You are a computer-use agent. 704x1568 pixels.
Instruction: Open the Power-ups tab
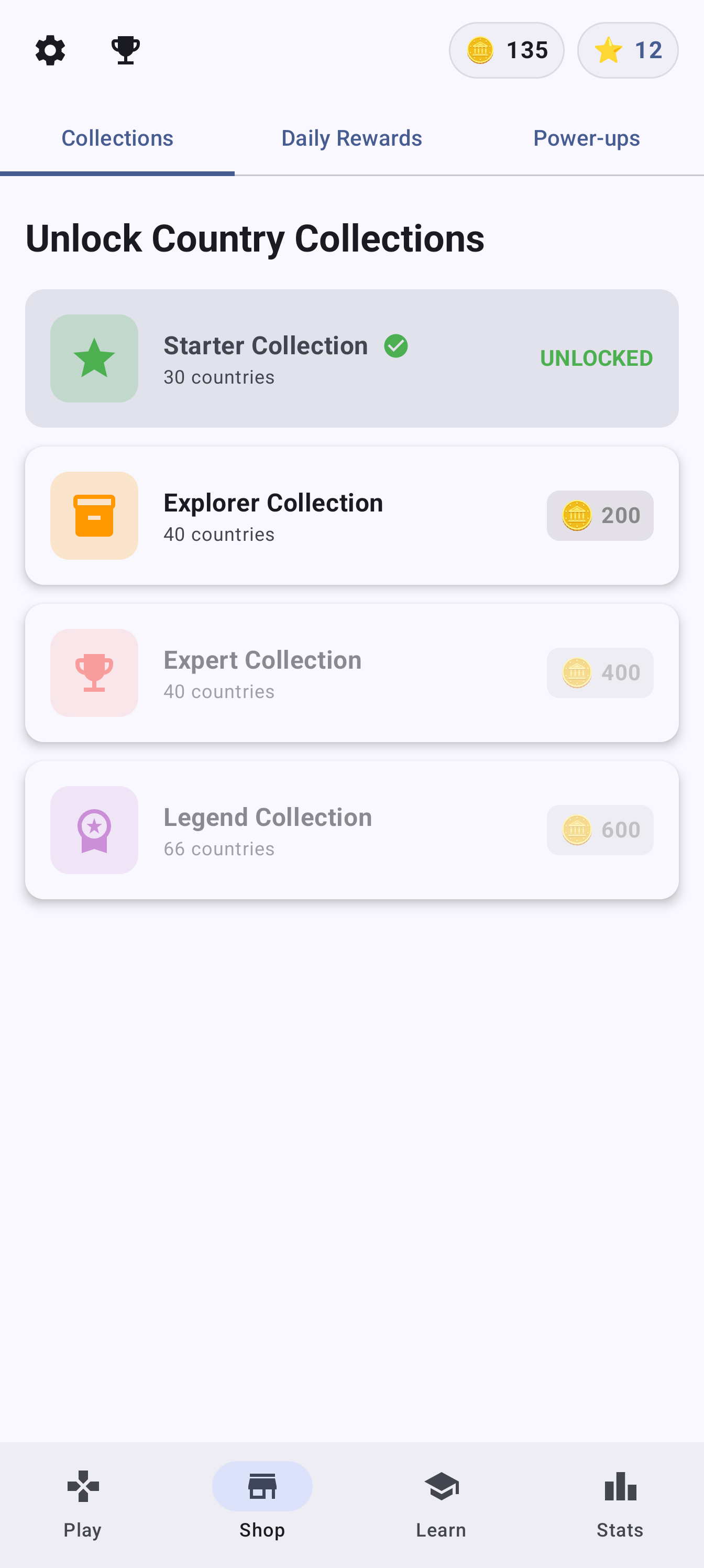point(586,138)
